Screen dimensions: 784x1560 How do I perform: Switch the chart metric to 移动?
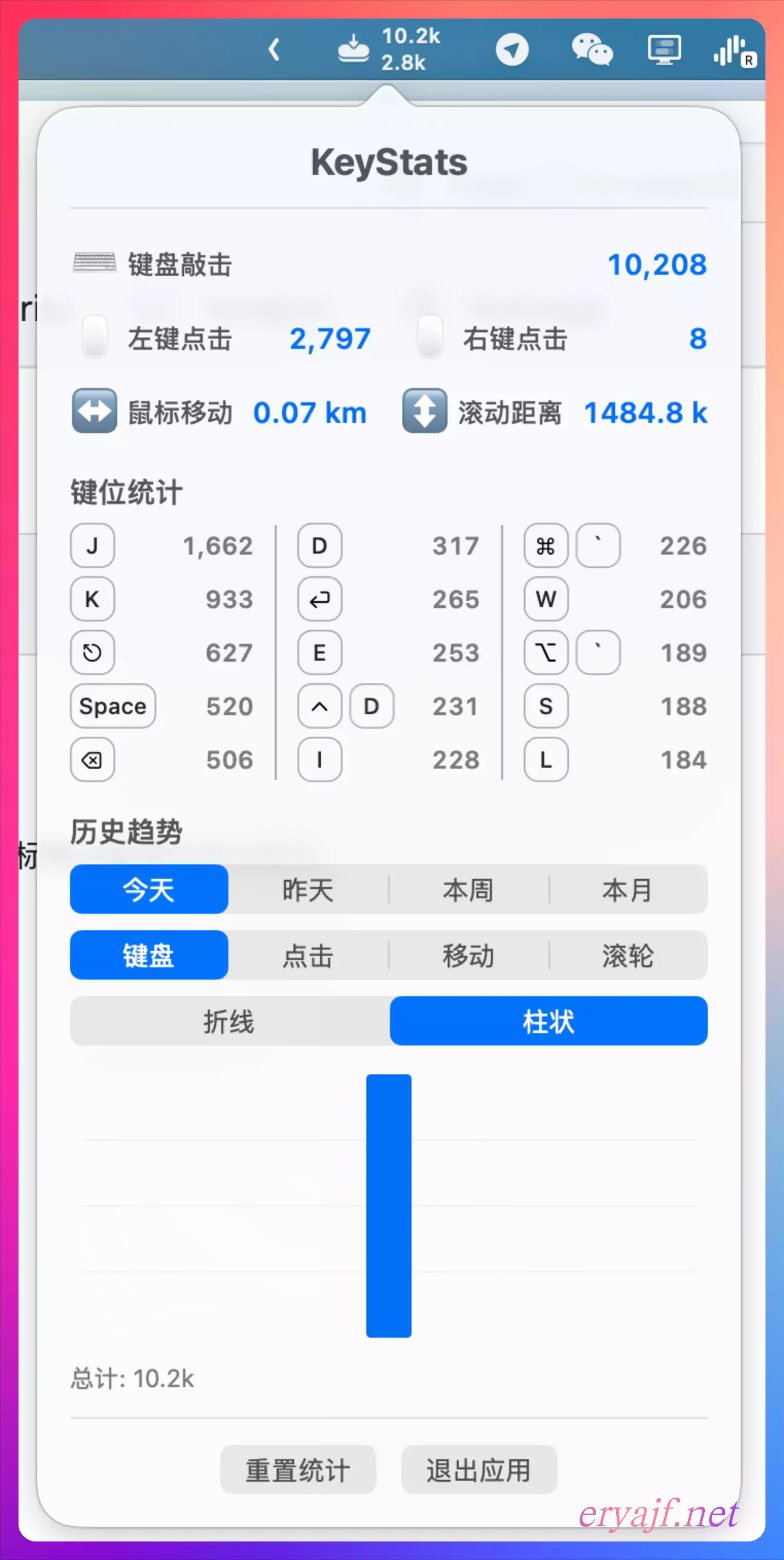point(468,955)
